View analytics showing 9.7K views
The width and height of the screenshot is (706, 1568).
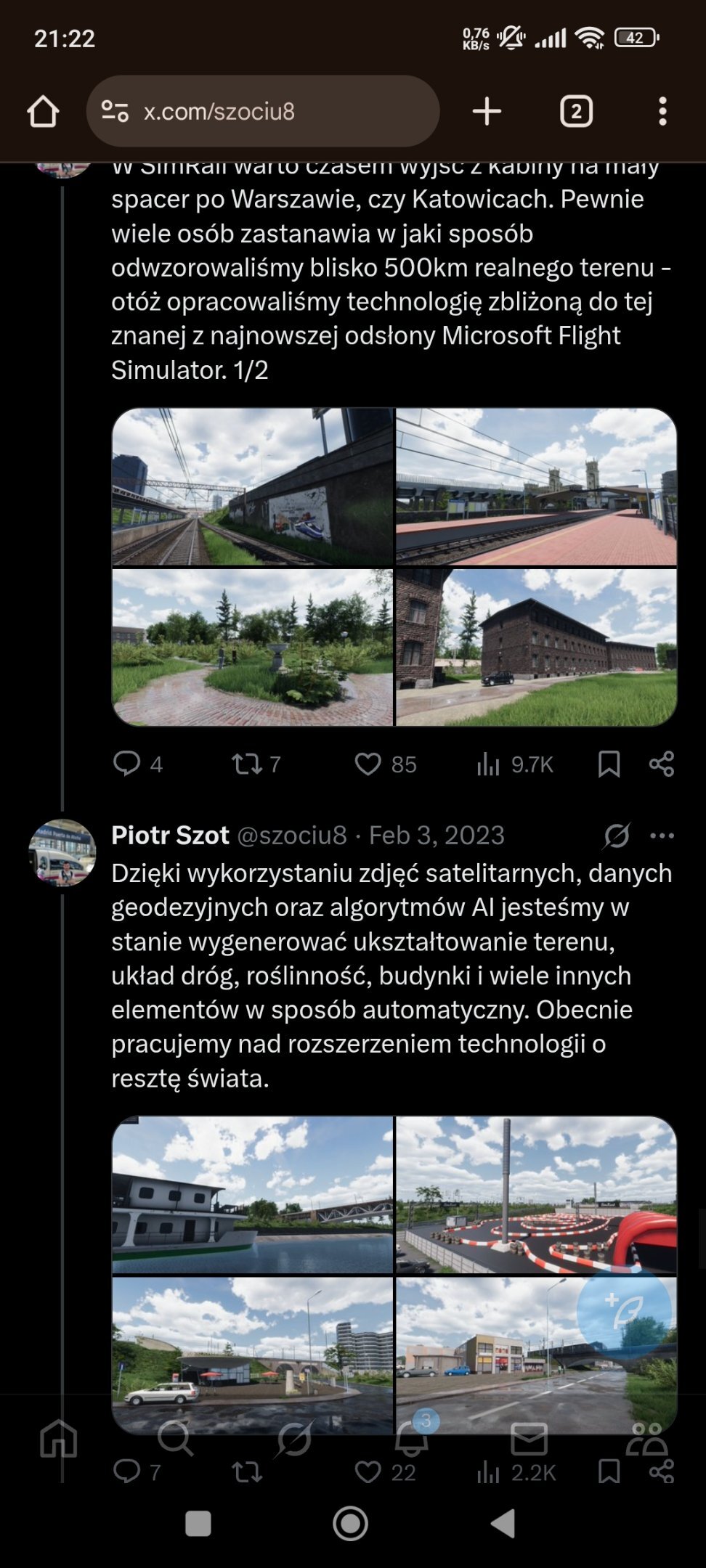coord(515,764)
